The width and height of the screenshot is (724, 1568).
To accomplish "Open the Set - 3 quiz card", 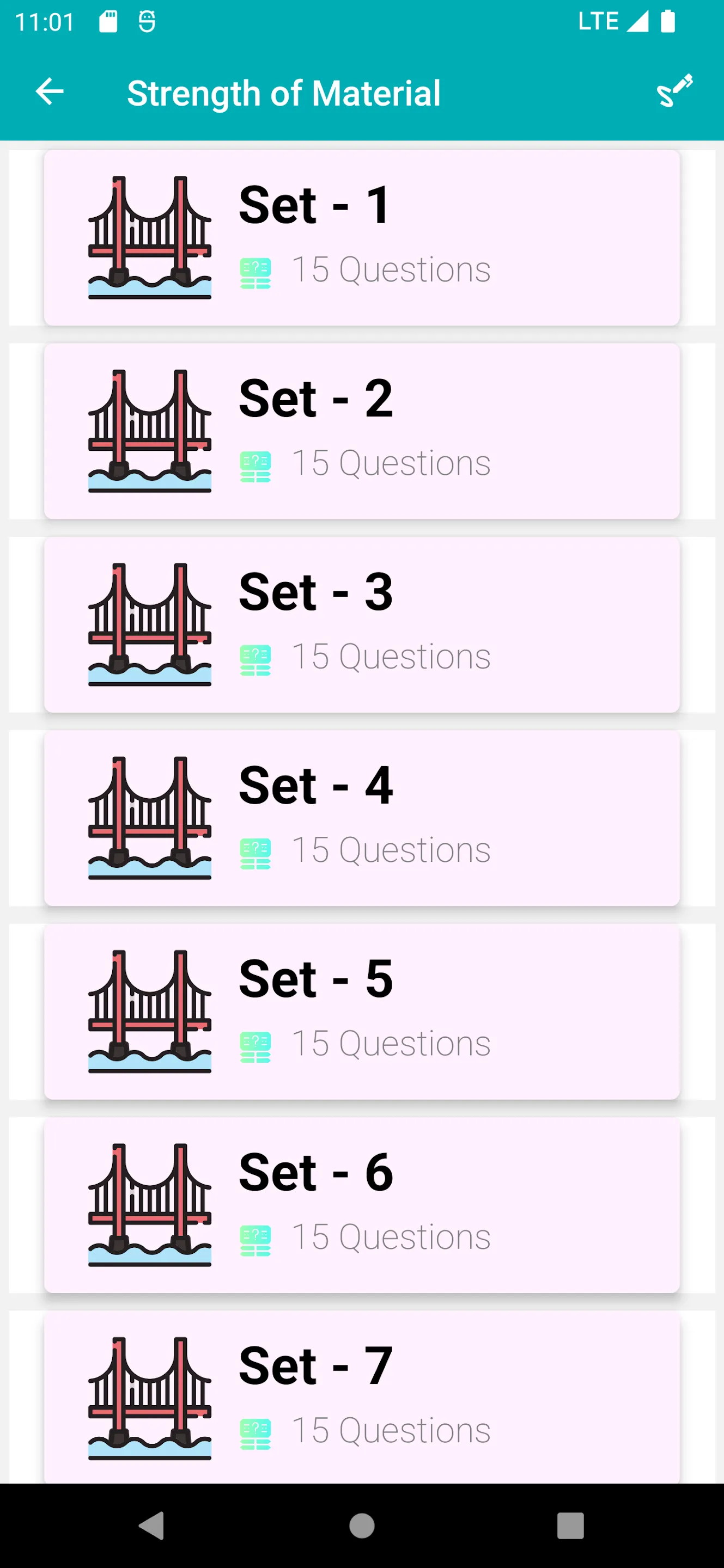I will click(x=362, y=624).
